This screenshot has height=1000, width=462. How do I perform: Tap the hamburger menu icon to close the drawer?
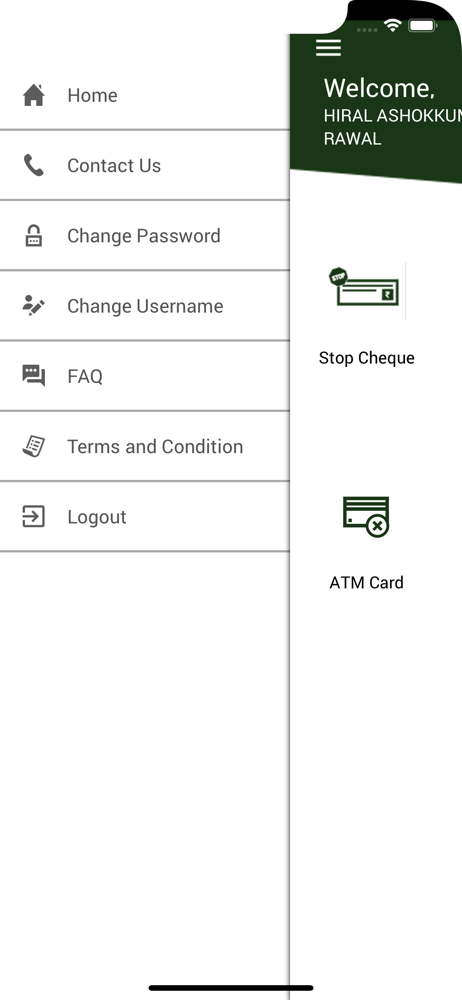click(x=328, y=48)
